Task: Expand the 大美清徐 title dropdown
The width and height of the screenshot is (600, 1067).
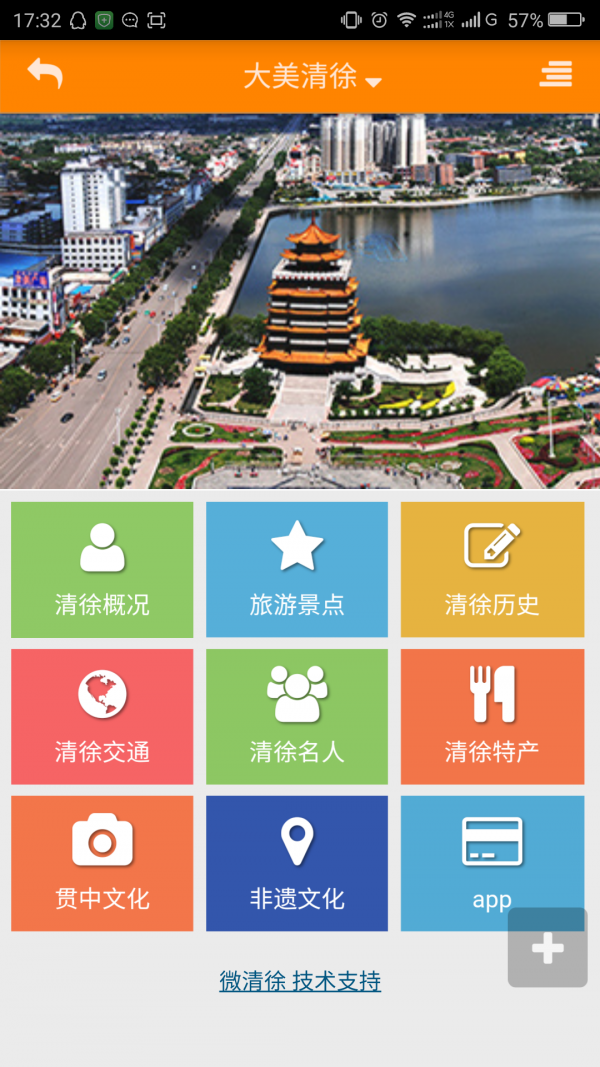Action: pos(312,77)
